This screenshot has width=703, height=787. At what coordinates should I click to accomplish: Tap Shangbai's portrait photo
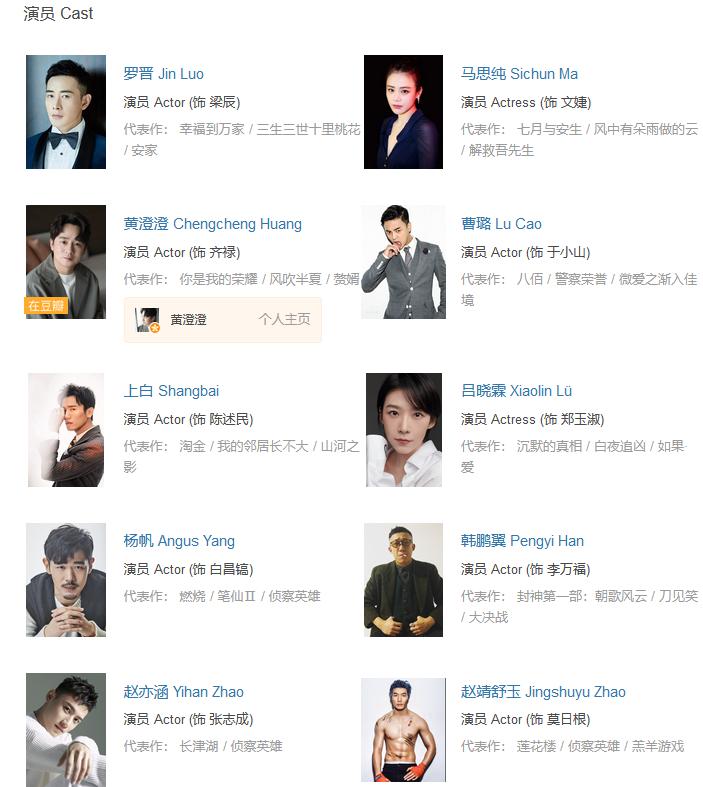66,429
